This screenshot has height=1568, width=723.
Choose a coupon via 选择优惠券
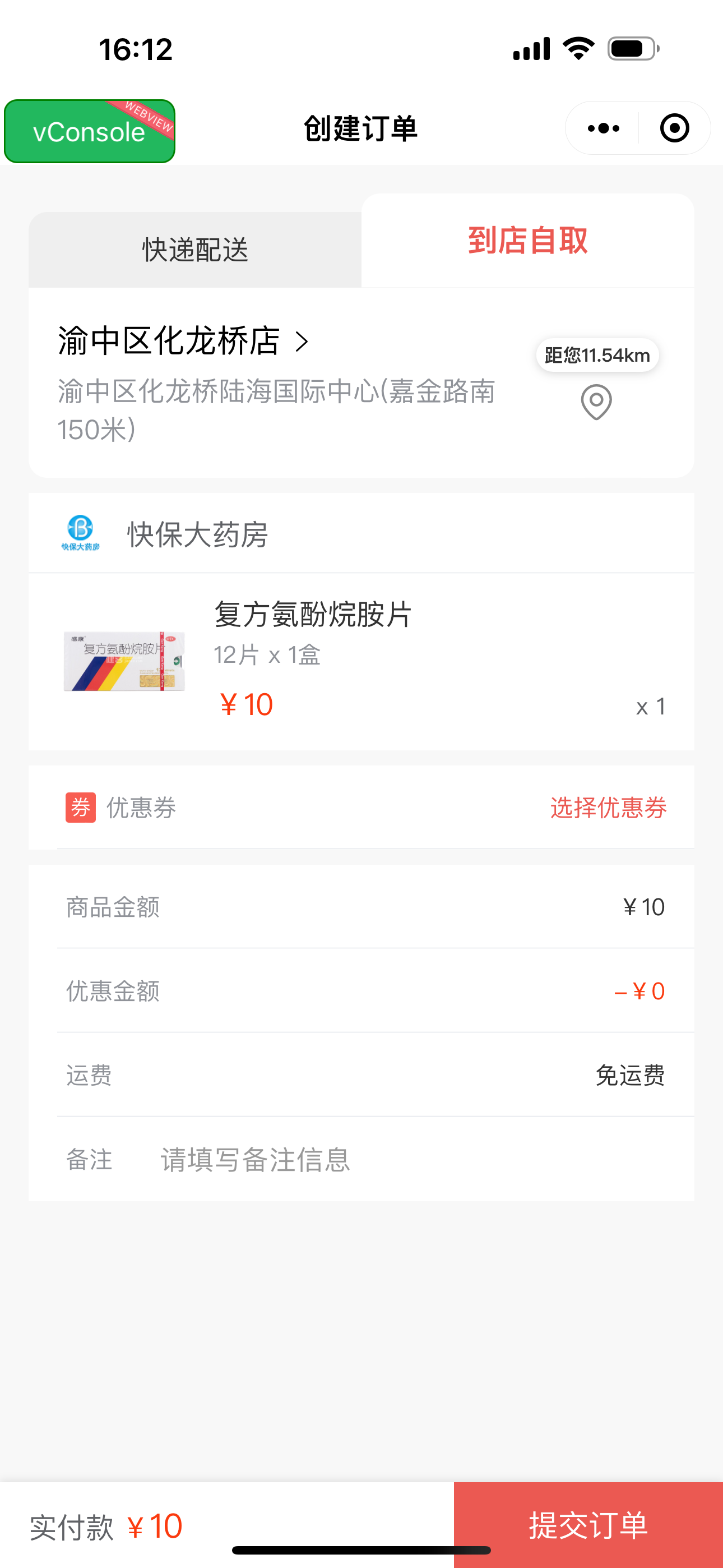click(x=608, y=808)
